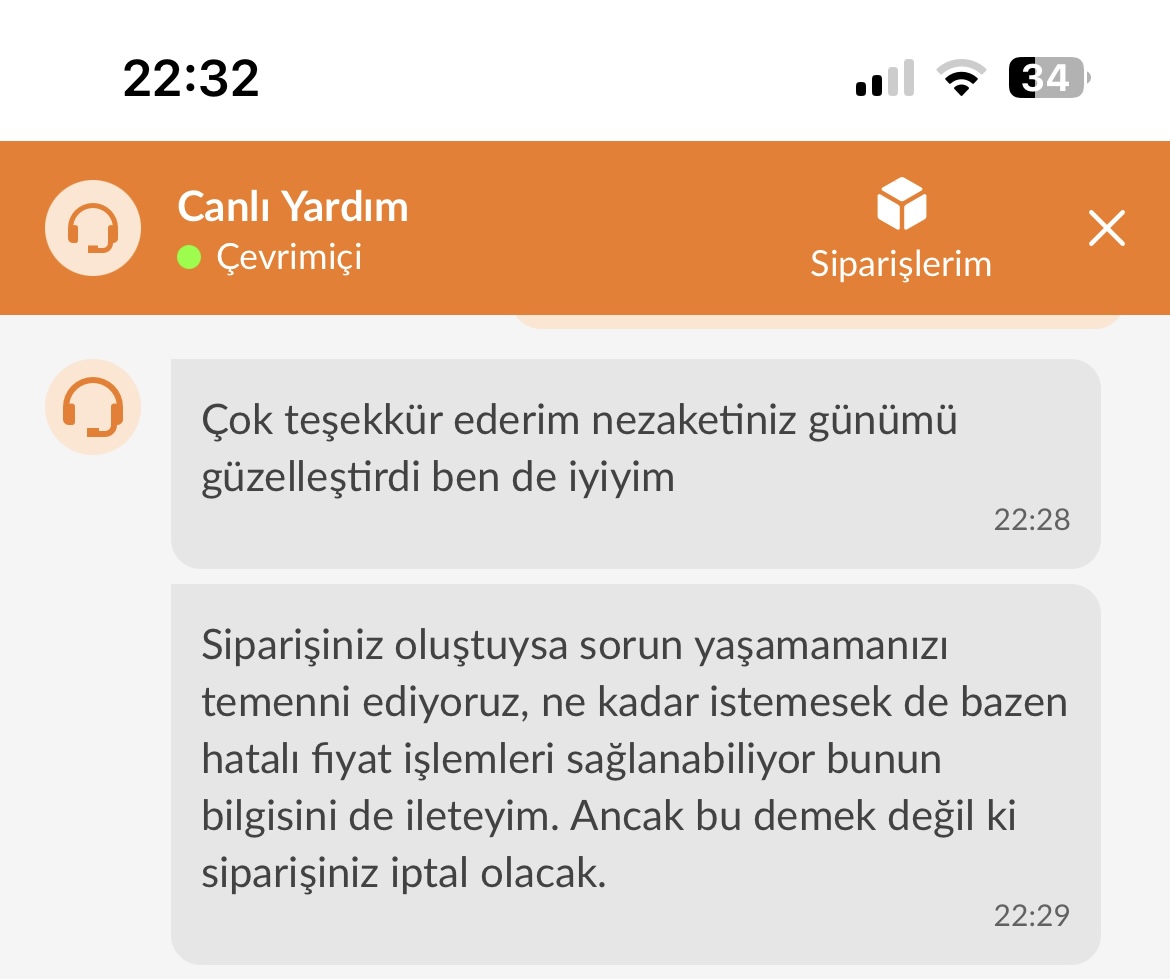Open Siparişlerim orders shortcut

point(900,229)
